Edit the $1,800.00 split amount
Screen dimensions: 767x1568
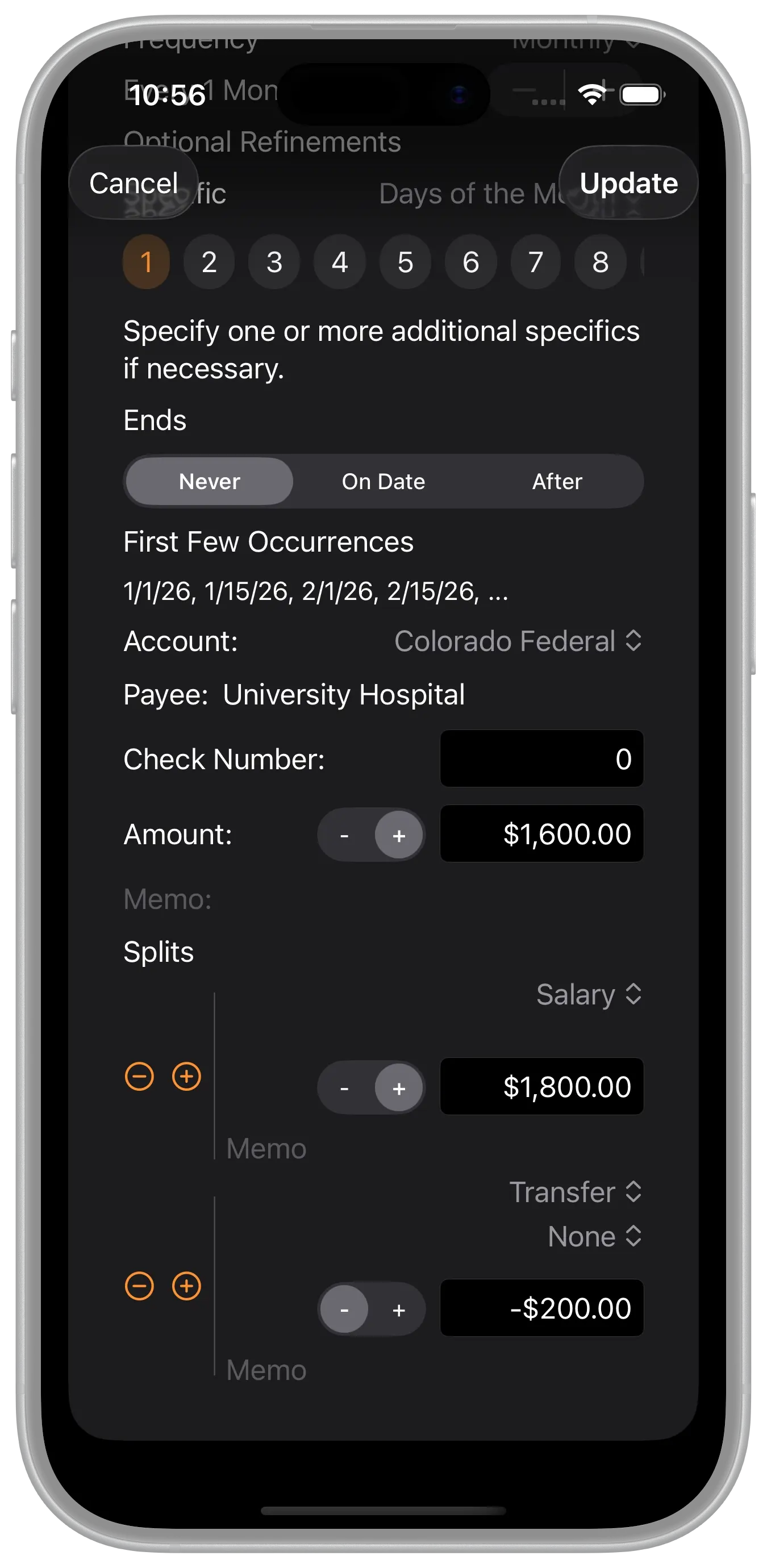coord(541,1086)
